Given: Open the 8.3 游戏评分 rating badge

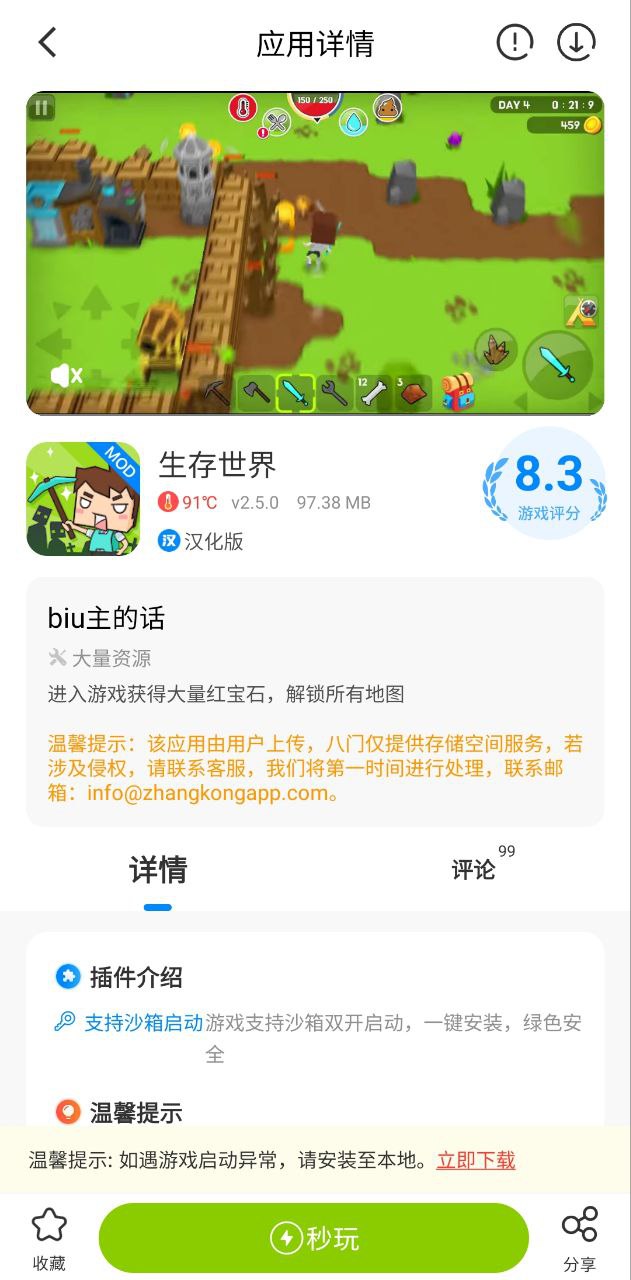Looking at the screenshot, I should (547, 485).
